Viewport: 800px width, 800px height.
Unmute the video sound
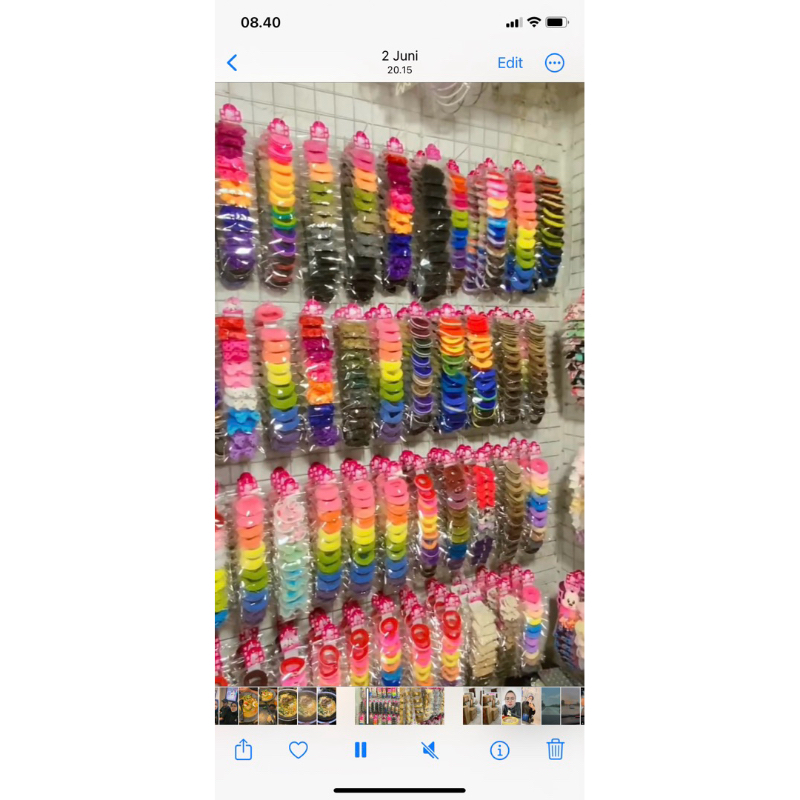(x=430, y=749)
